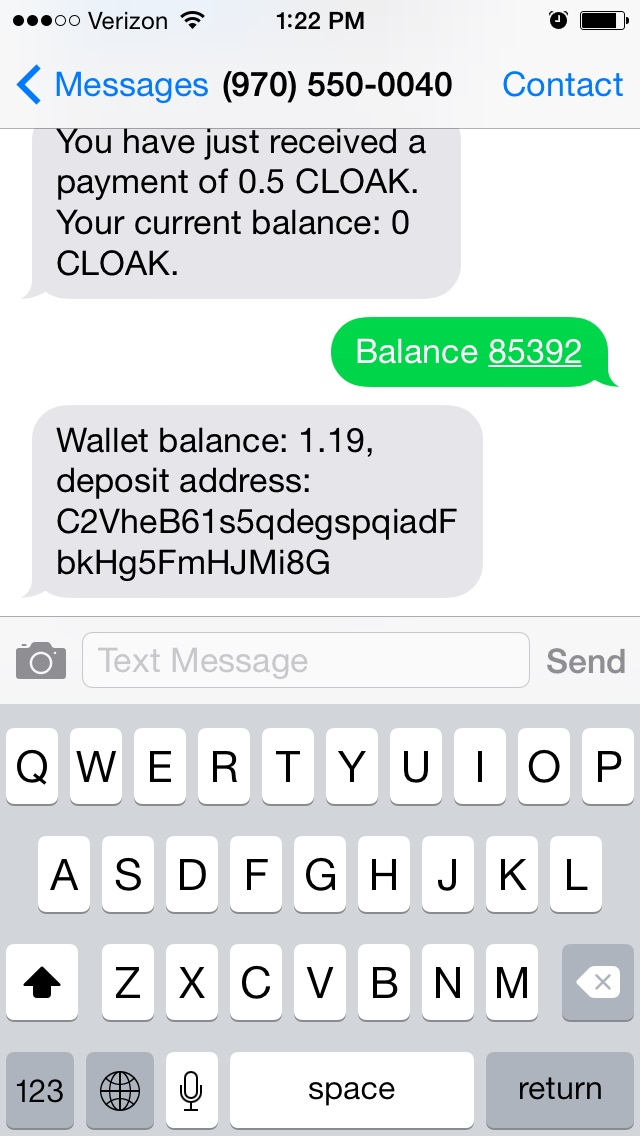Open the Contact details
The width and height of the screenshot is (640, 1136).
562,85
